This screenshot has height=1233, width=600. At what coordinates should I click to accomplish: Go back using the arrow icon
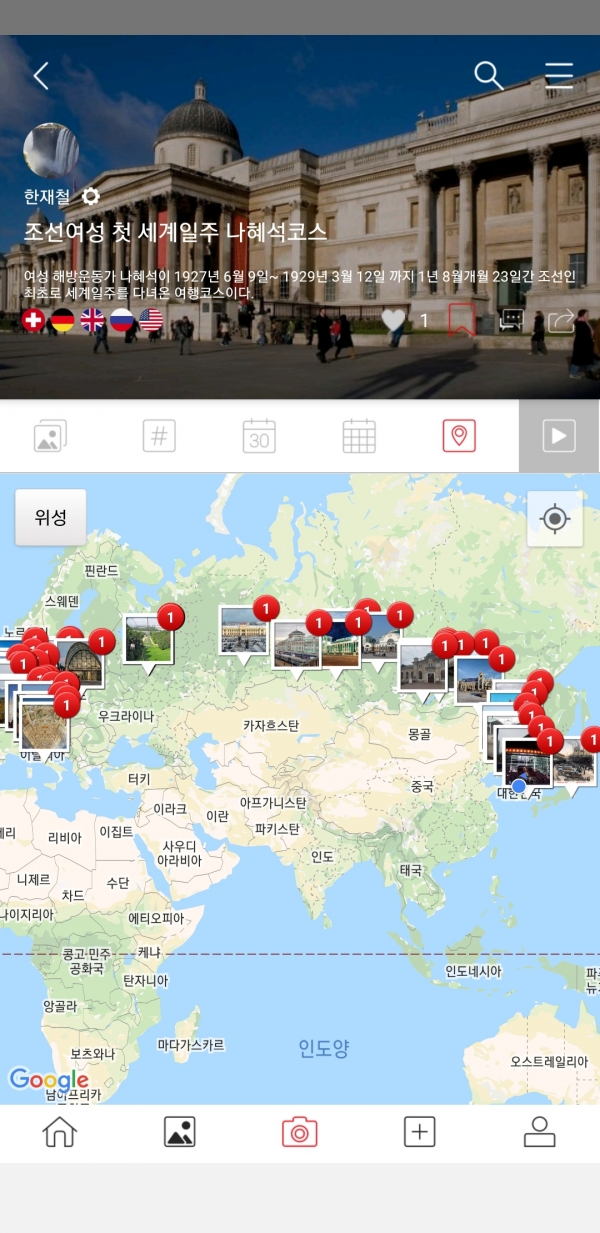pyautogui.click(x=41, y=76)
